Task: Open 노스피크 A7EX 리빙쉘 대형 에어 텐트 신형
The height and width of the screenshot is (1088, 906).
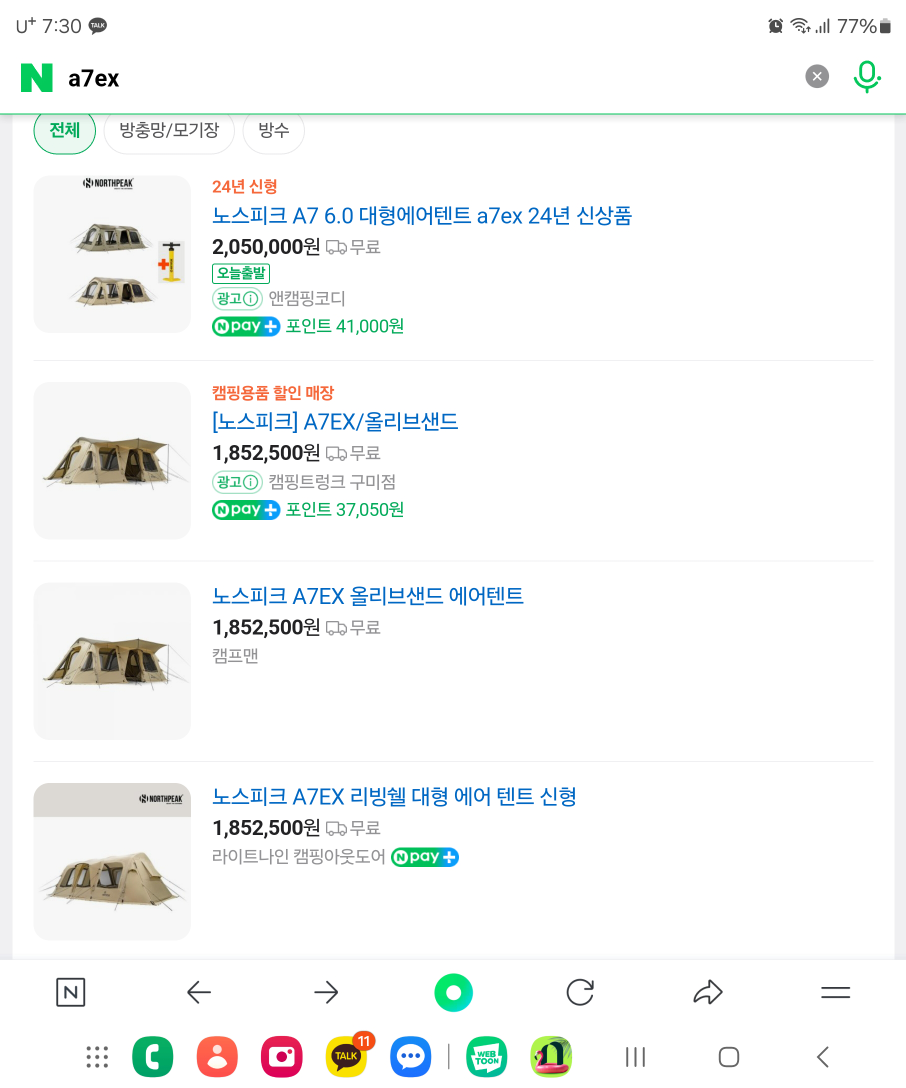Action: [394, 797]
